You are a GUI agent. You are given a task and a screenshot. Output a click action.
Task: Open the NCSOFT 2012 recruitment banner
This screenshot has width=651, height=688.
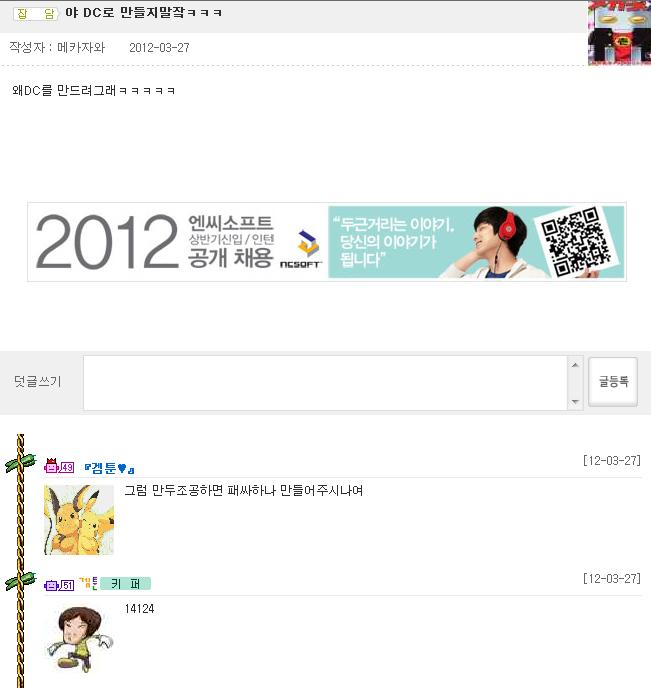tap(326, 242)
